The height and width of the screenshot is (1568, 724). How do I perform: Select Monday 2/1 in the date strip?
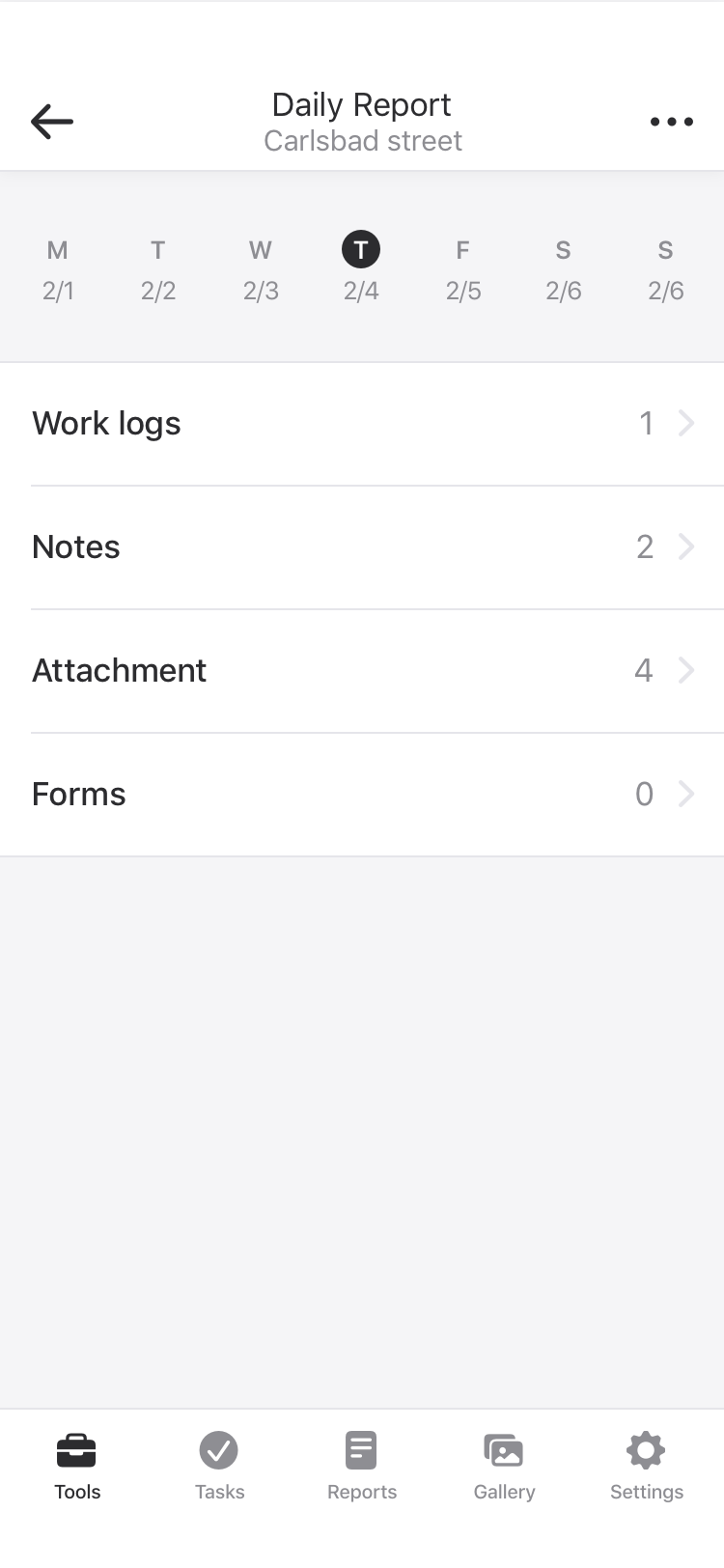pyautogui.click(x=57, y=267)
